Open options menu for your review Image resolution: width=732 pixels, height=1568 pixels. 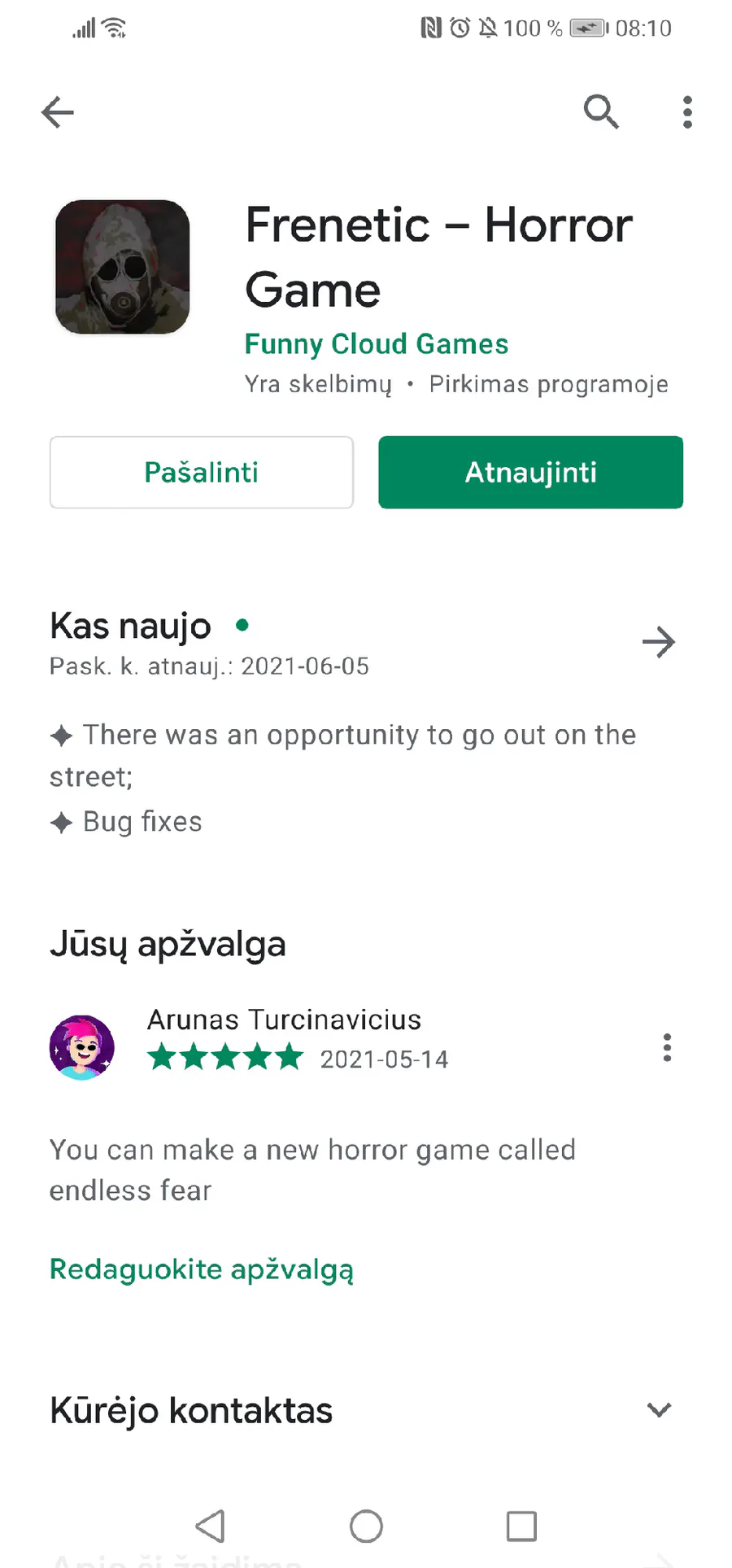(667, 1047)
